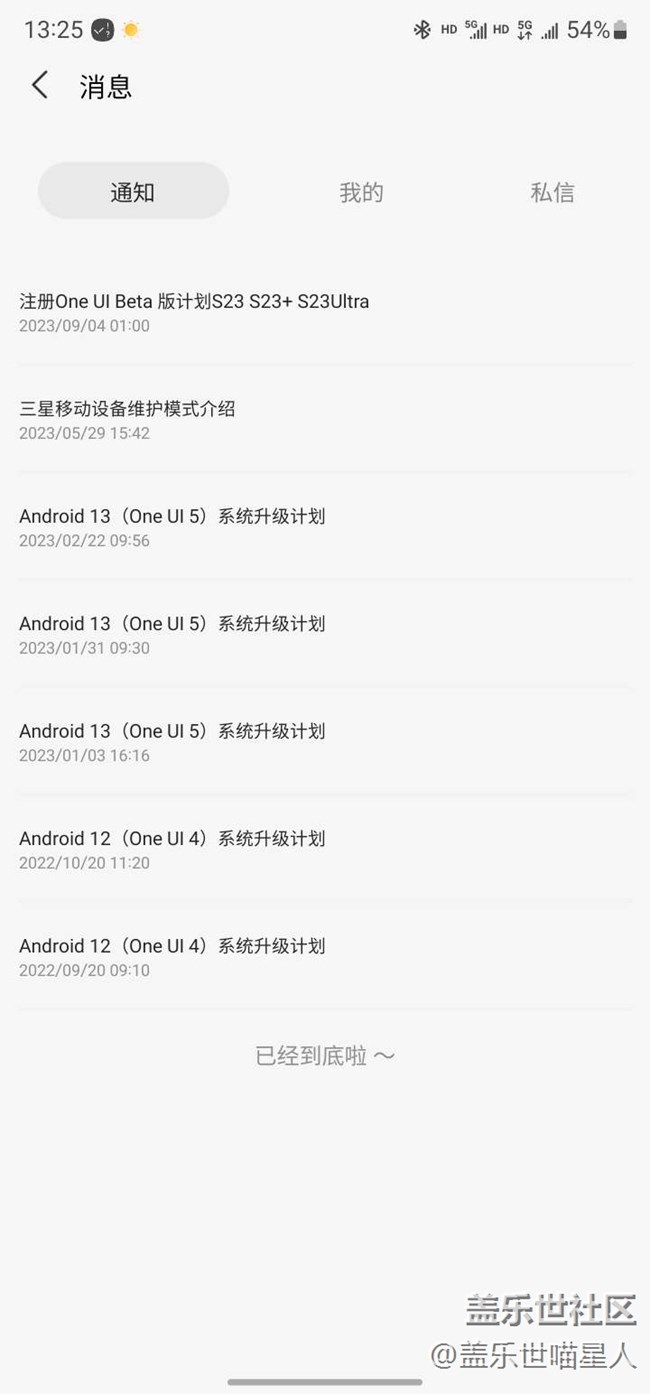Open Android 13 upgrade plan dated 2023/01/31
This screenshot has height=1394, width=650.
pyautogui.click(x=172, y=633)
